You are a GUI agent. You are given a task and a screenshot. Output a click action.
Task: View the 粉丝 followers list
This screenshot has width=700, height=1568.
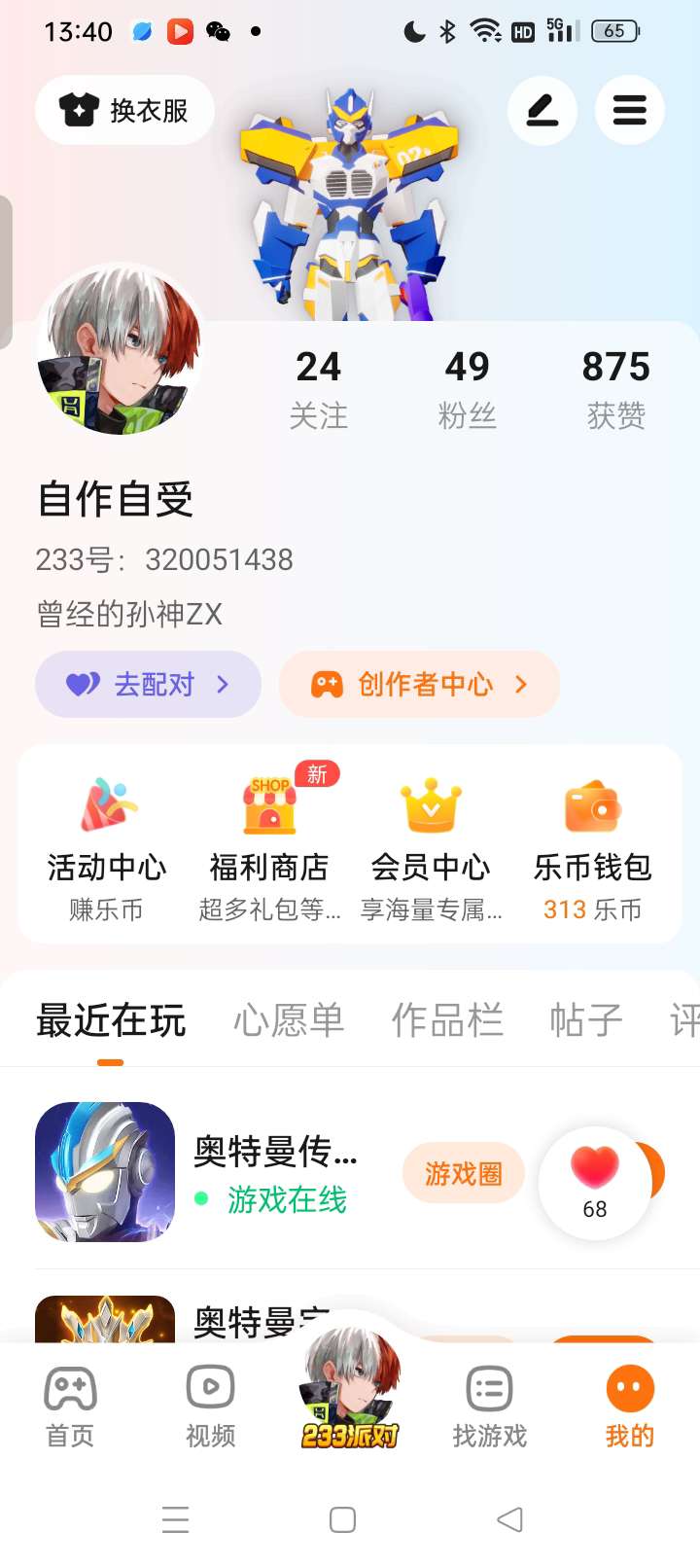coord(467,388)
